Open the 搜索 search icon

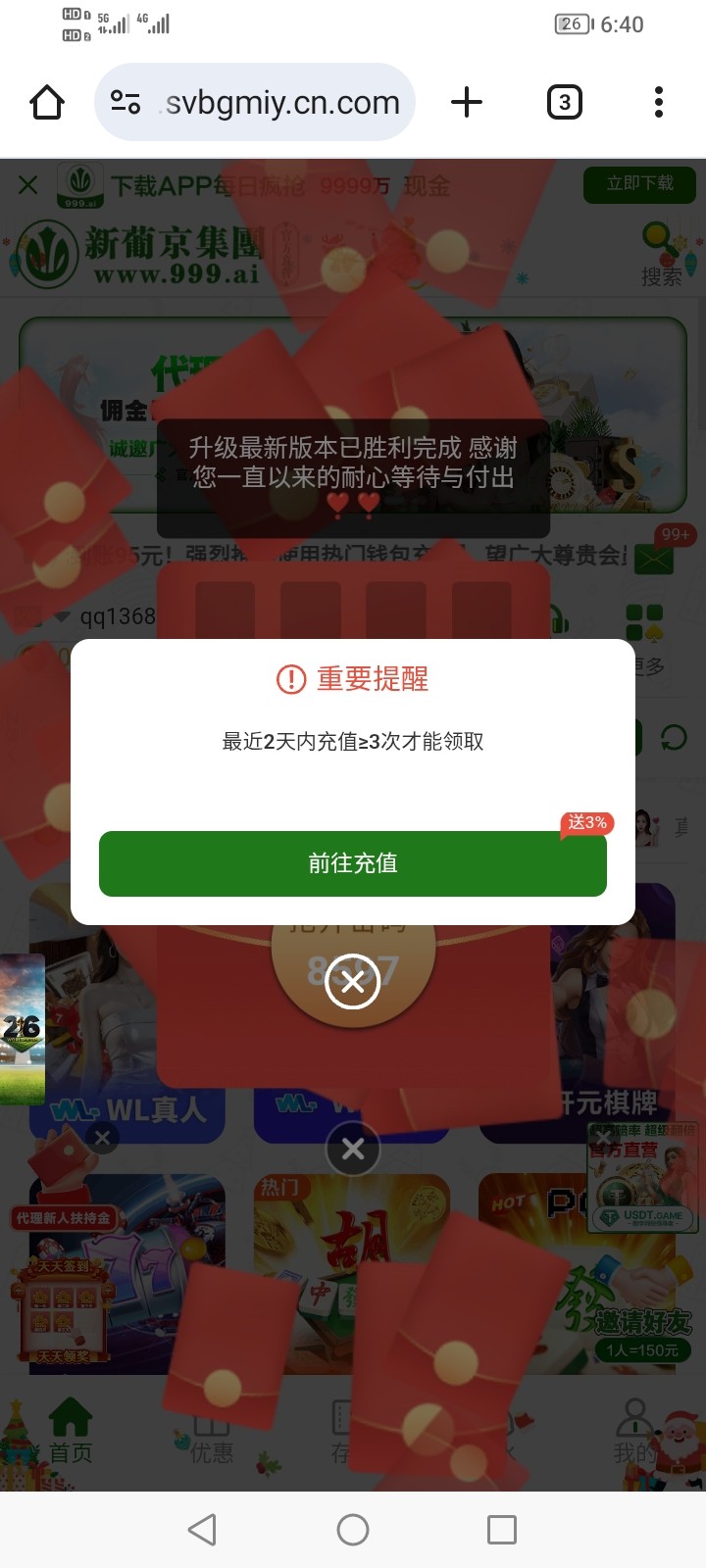click(657, 245)
